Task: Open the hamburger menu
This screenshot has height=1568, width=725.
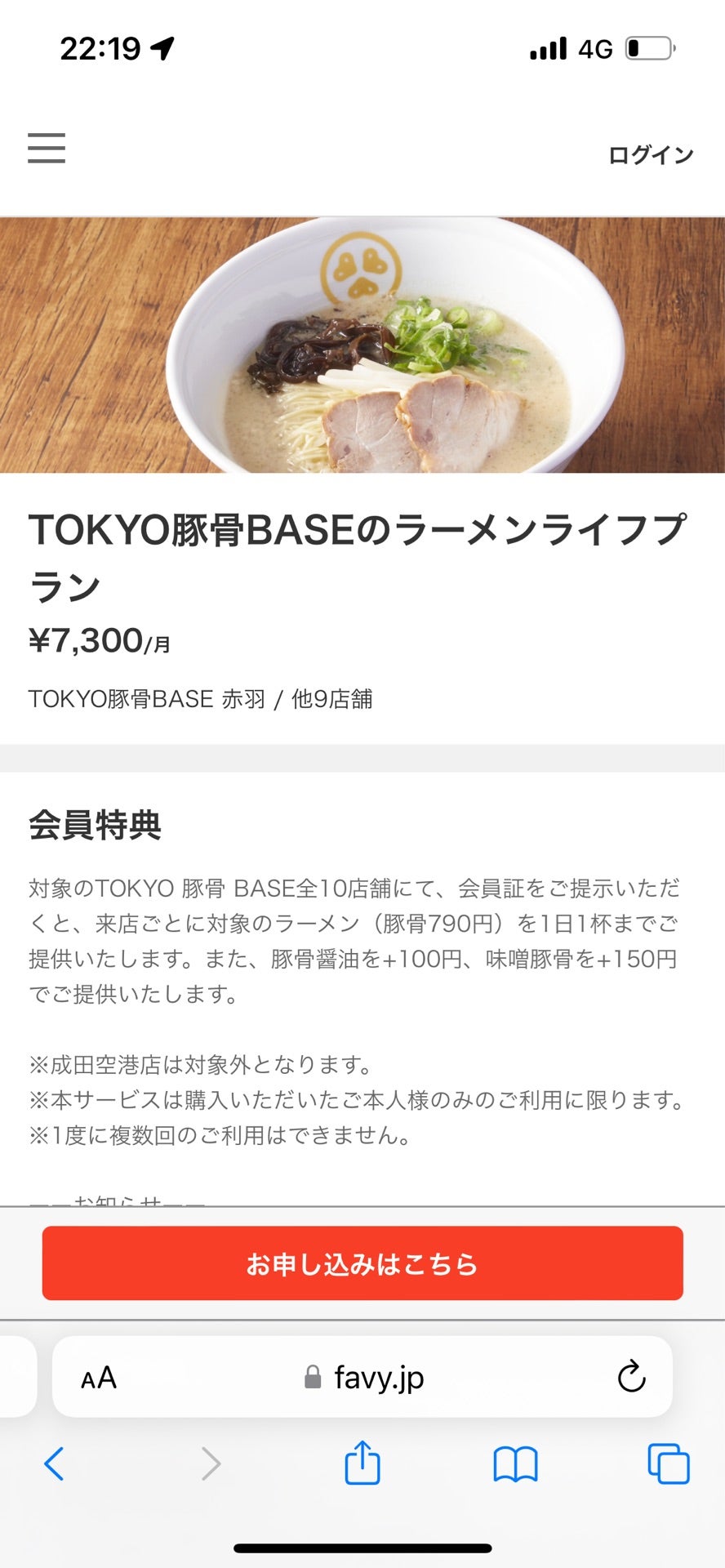Action: click(x=47, y=149)
